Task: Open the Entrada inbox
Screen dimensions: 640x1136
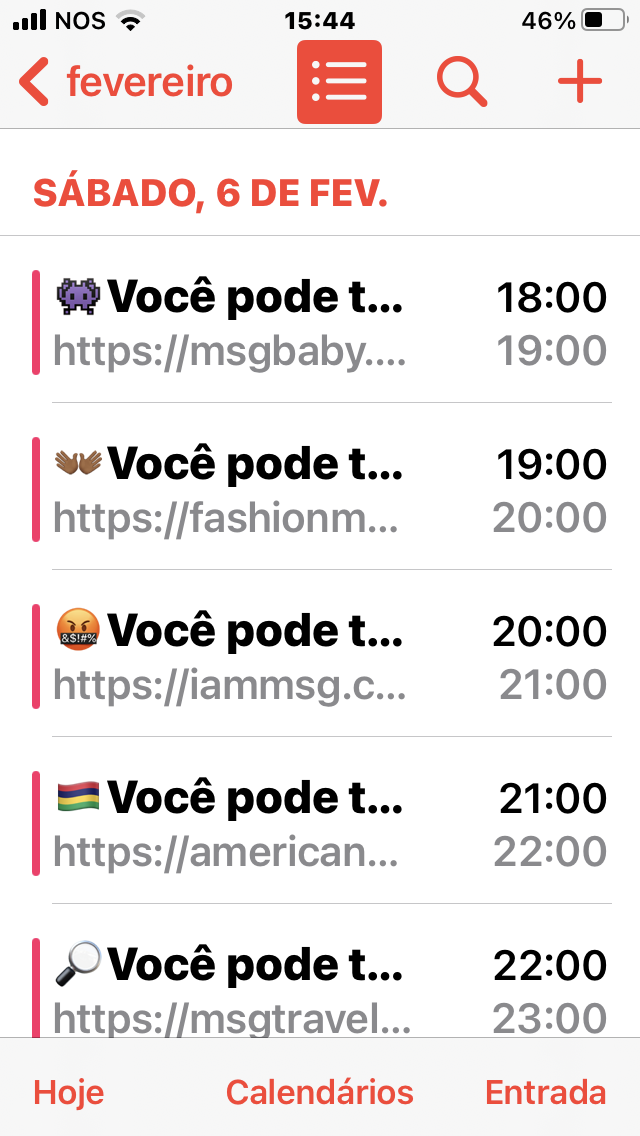Action: pos(545,1092)
